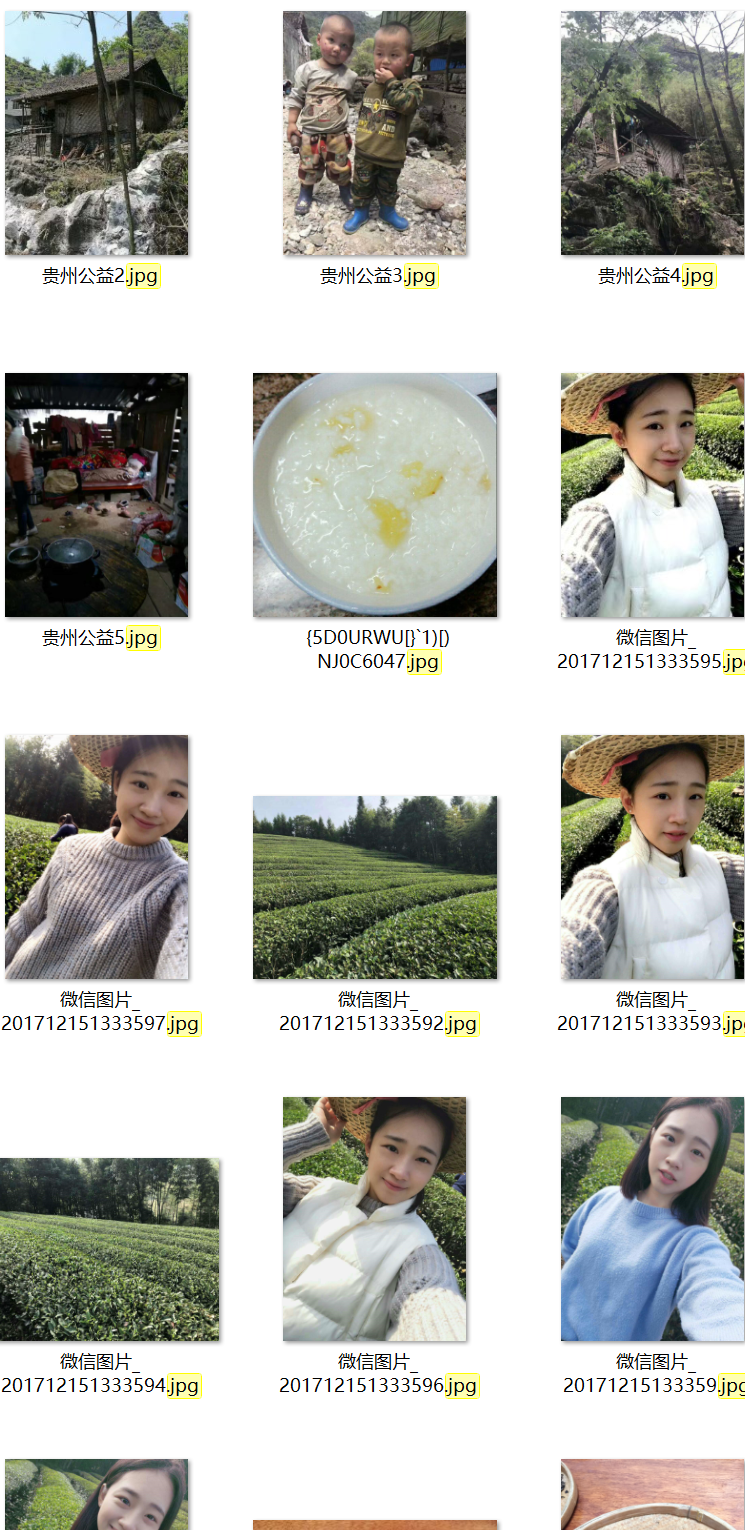The width and height of the screenshot is (745, 1530).
Task: Open the porridge image ending NJ0C6047.jpg
Action: [x=374, y=495]
